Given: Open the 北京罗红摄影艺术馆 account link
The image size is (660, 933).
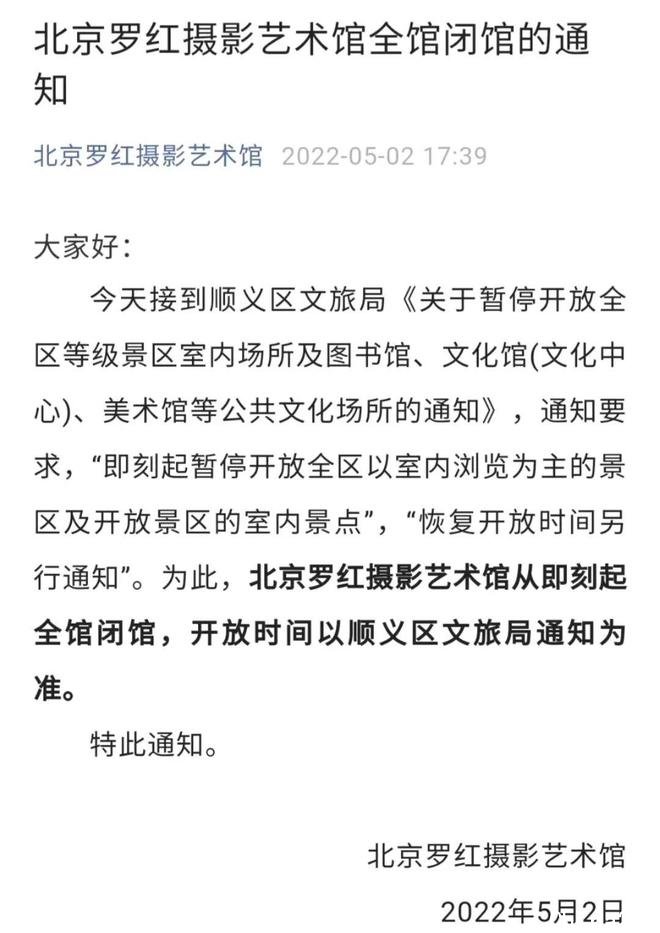Looking at the screenshot, I should coord(148,156).
